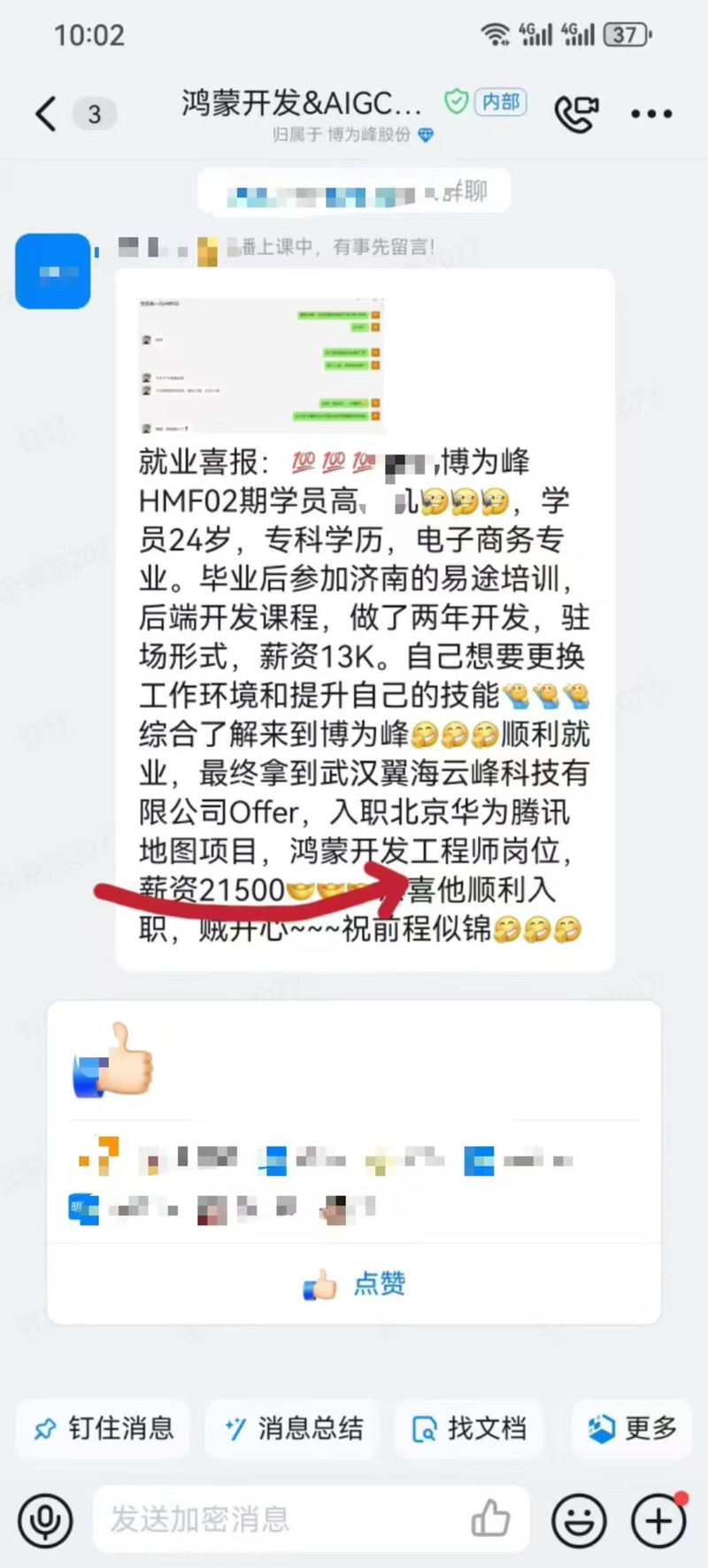Screen dimensions: 708x1568
Task: Open the emoji picker
Action: click(579, 1520)
